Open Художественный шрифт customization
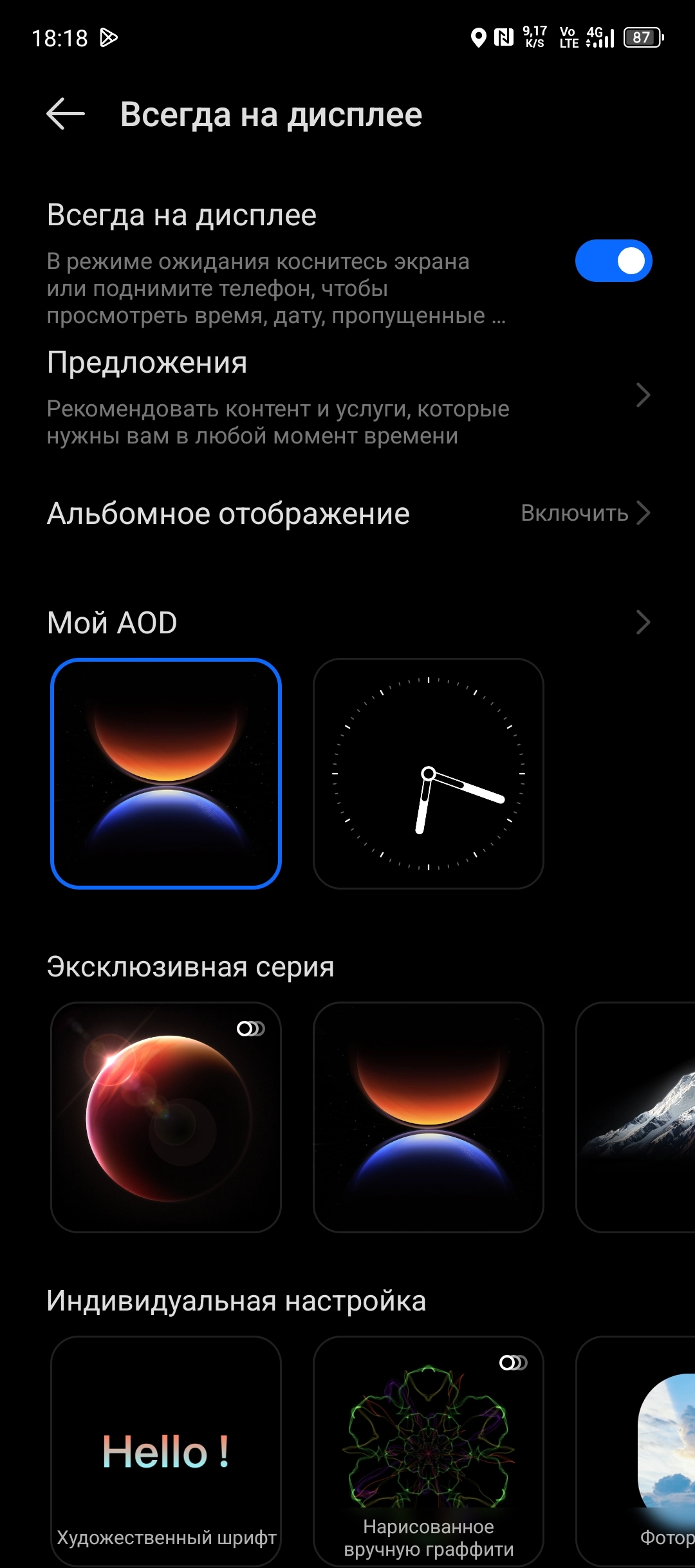The width and height of the screenshot is (695, 1568). click(x=166, y=1451)
